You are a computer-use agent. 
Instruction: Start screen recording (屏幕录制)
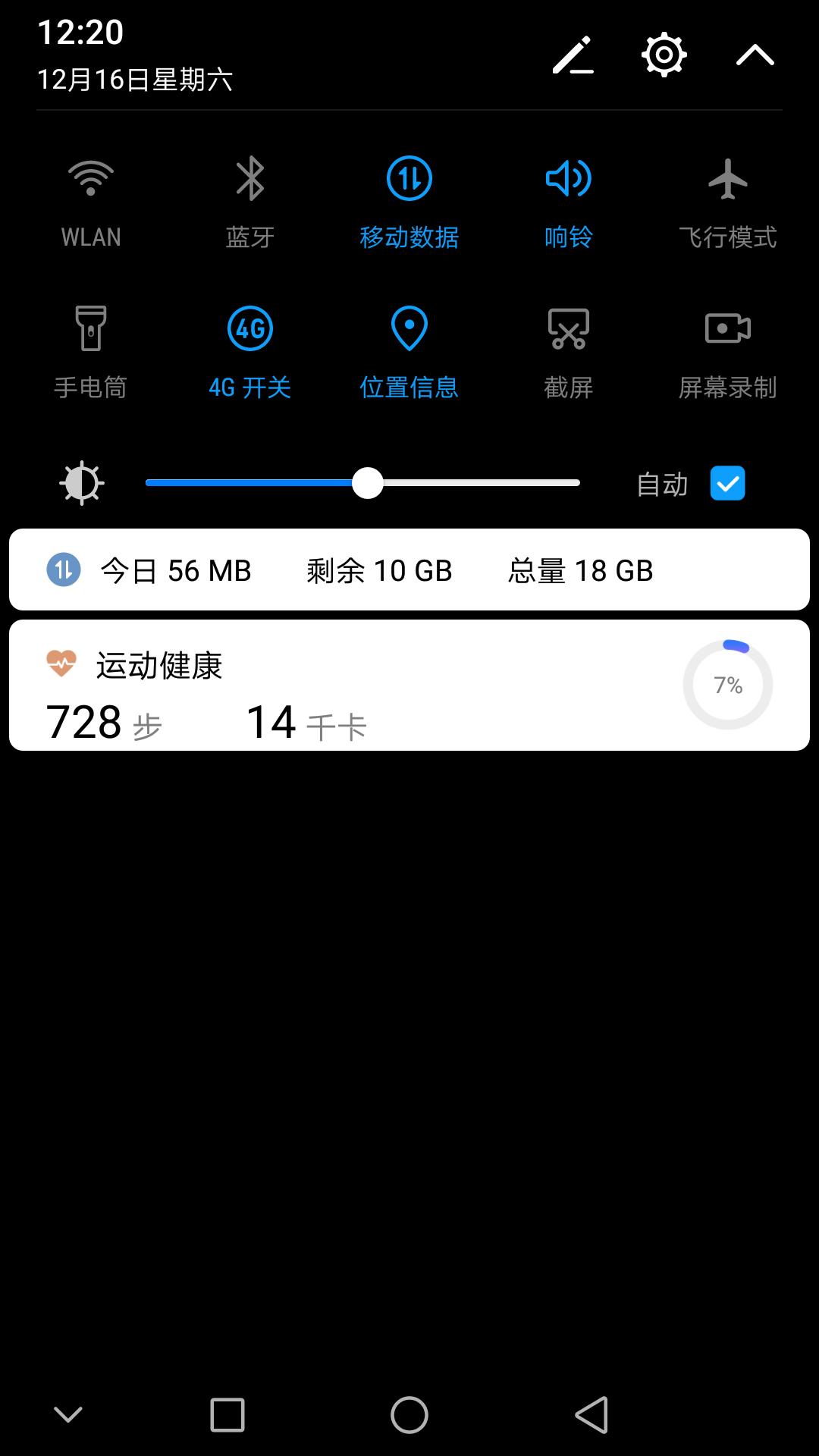point(728,353)
